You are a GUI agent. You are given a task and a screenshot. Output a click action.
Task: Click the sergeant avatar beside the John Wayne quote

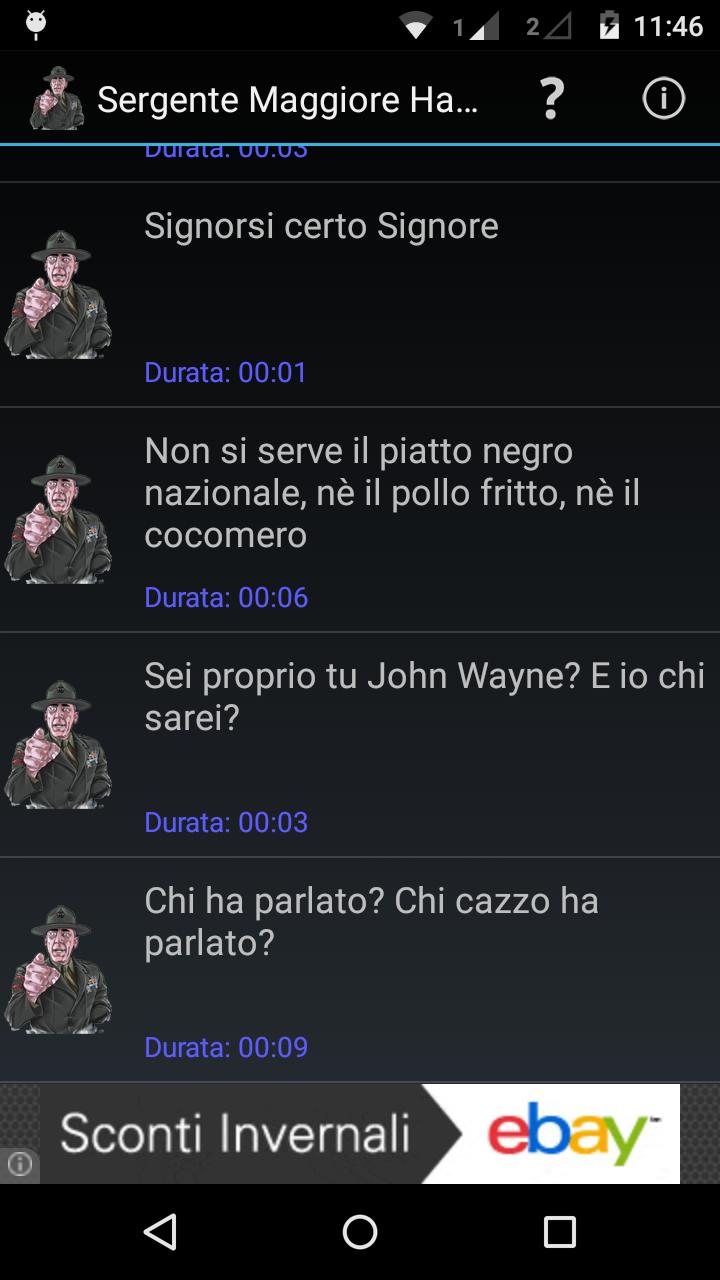(60, 740)
